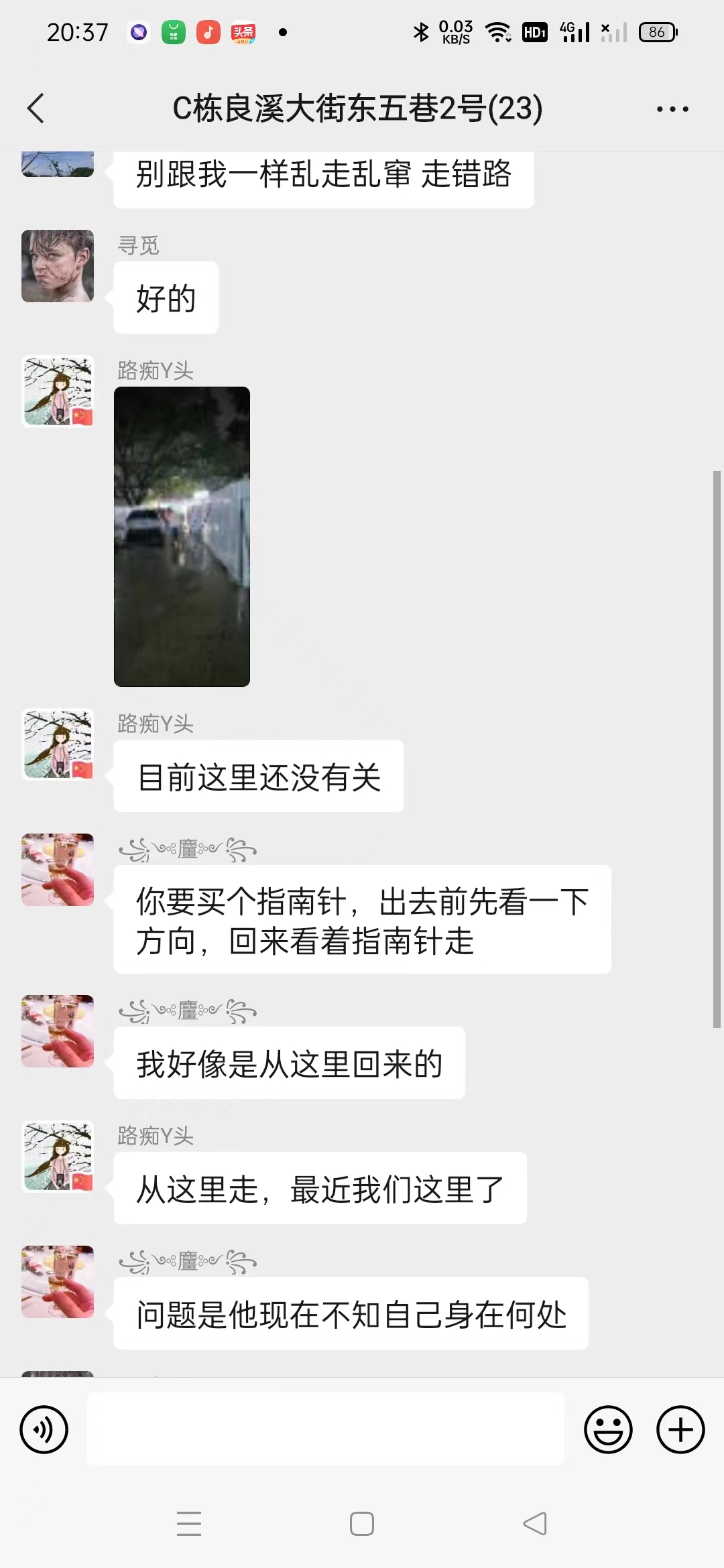Open the video thumbnail sent by 路痴Y头
724x1568 pixels.
[x=181, y=536]
